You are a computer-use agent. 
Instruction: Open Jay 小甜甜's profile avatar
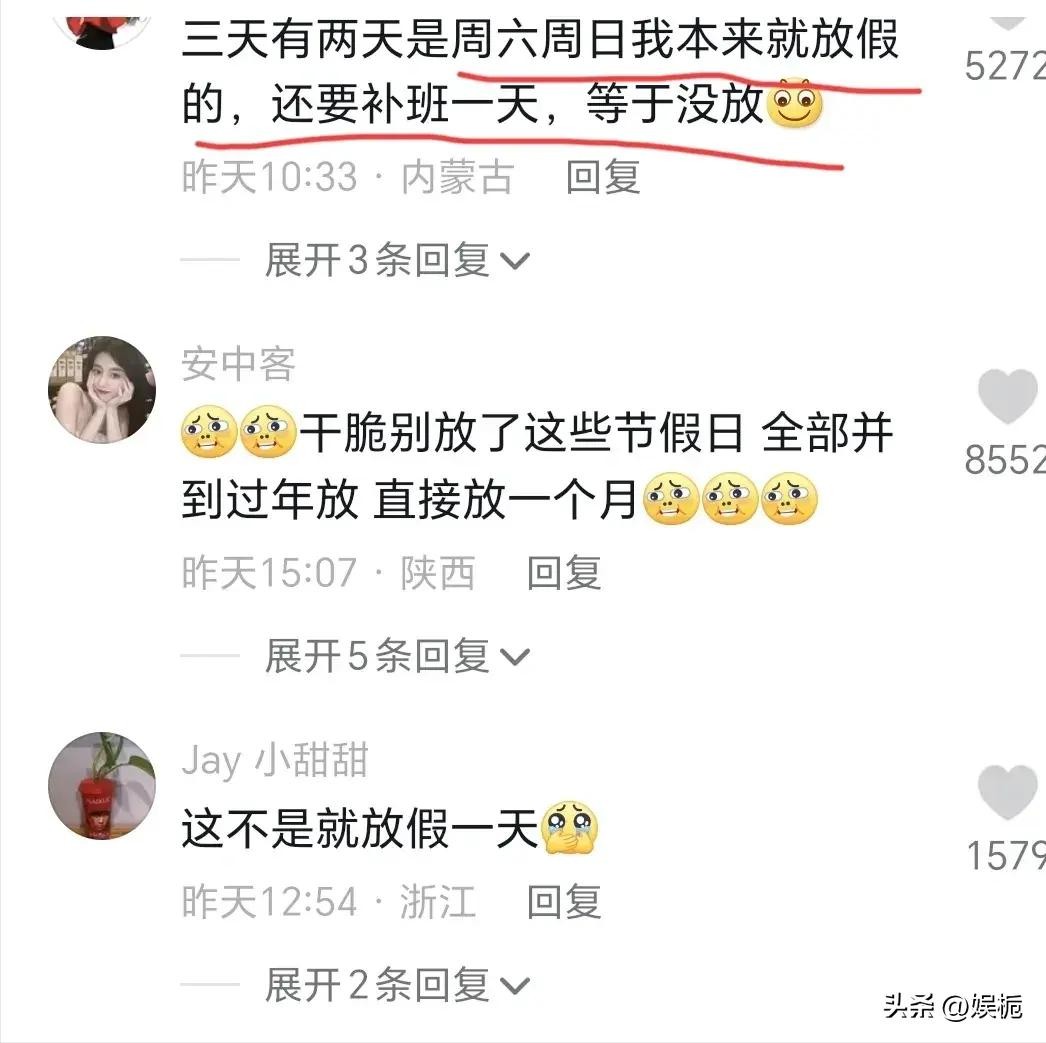(x=102, y=785)
